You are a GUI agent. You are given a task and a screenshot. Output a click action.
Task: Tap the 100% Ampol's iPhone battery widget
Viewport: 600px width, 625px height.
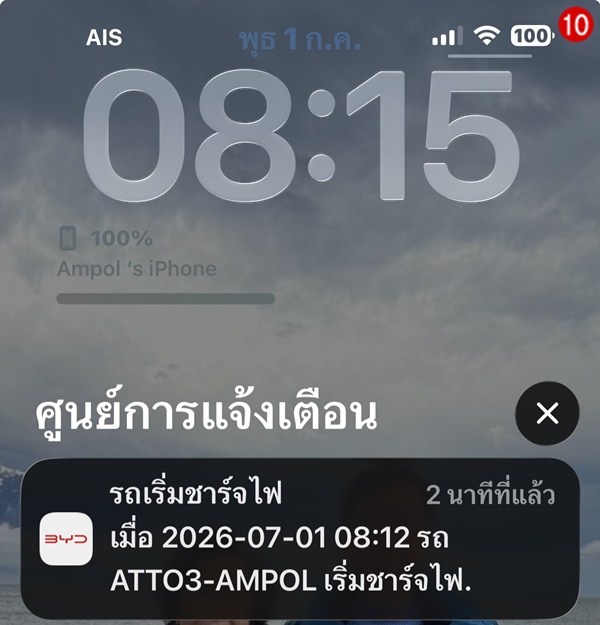point(166,264)
